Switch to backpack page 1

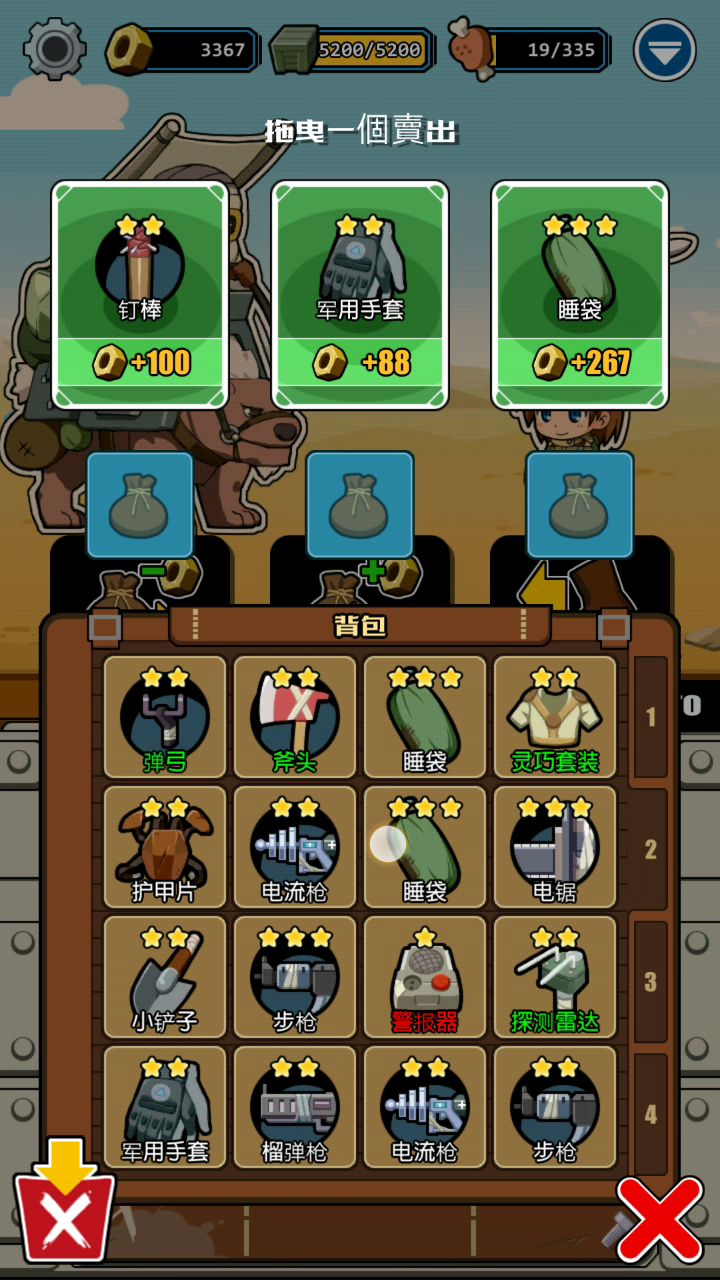coord(651,716)
